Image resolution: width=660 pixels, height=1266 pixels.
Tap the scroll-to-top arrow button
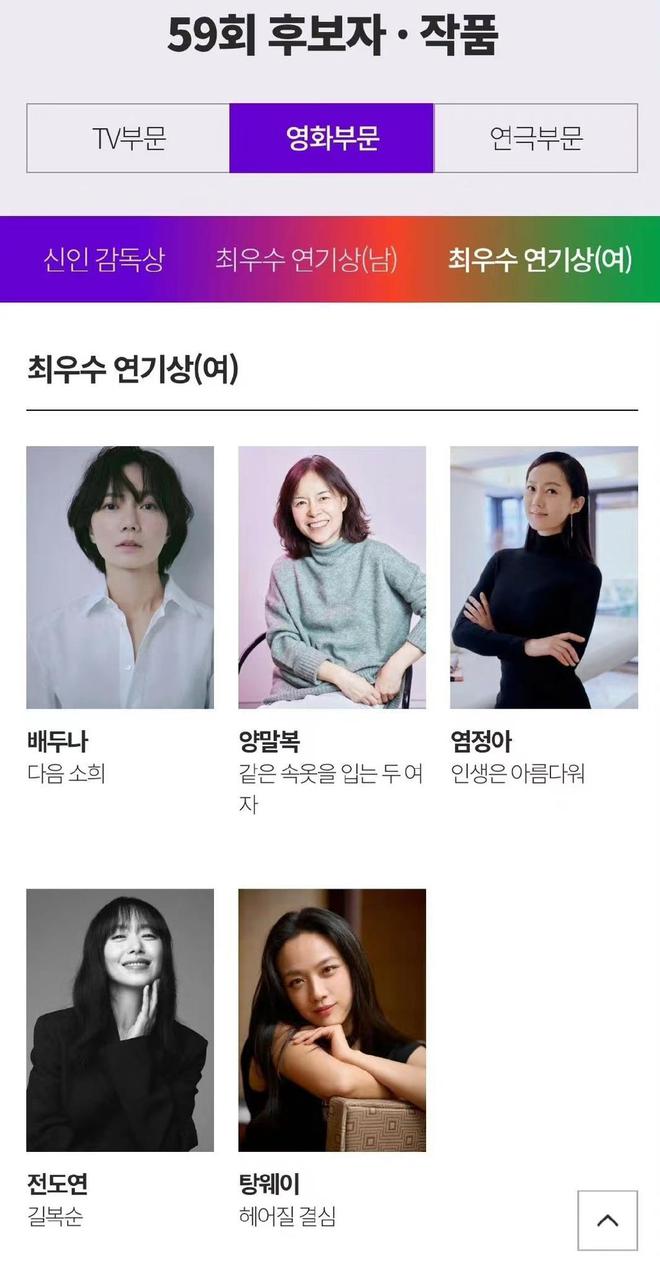pyautogui.click(x=607, y=1220)
